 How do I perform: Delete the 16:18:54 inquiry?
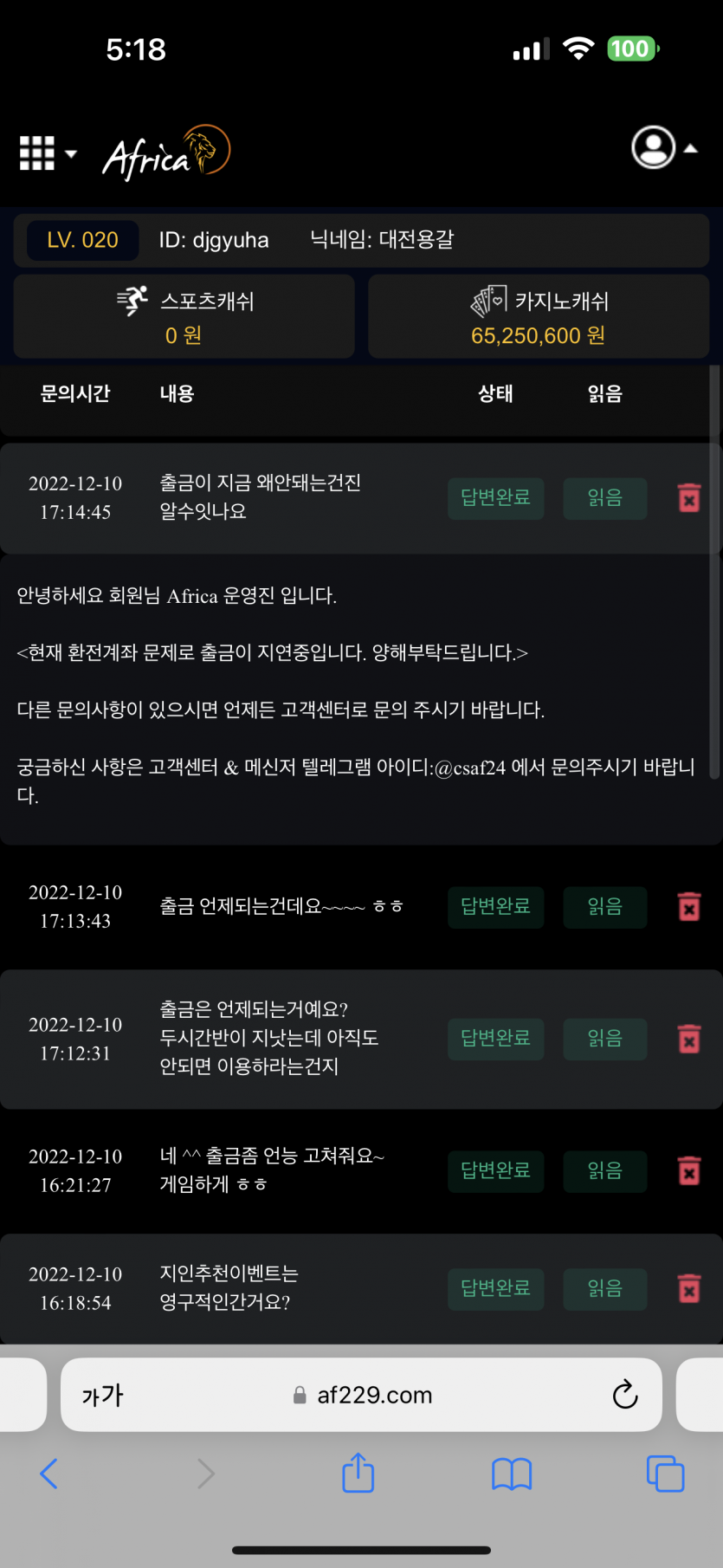[x=688, y=1289]
